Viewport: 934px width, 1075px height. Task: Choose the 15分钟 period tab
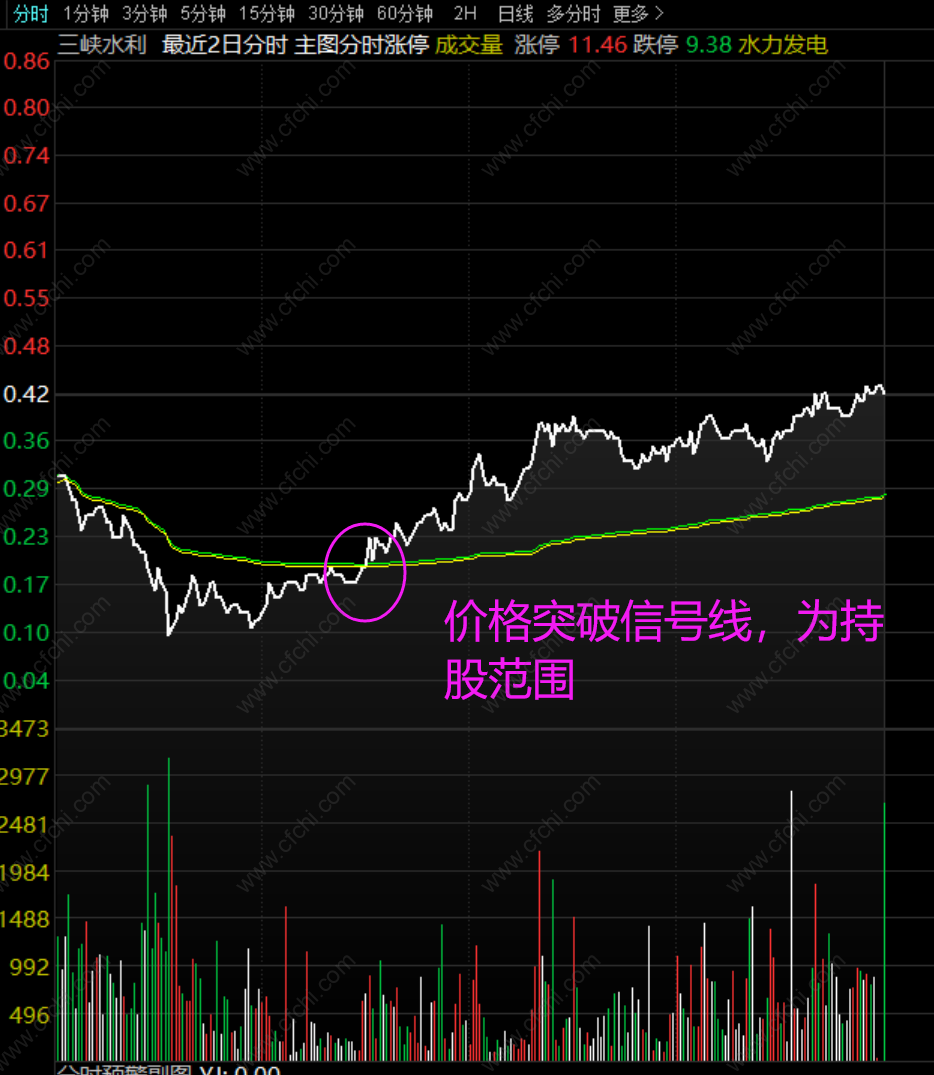(x=266, y=14)
